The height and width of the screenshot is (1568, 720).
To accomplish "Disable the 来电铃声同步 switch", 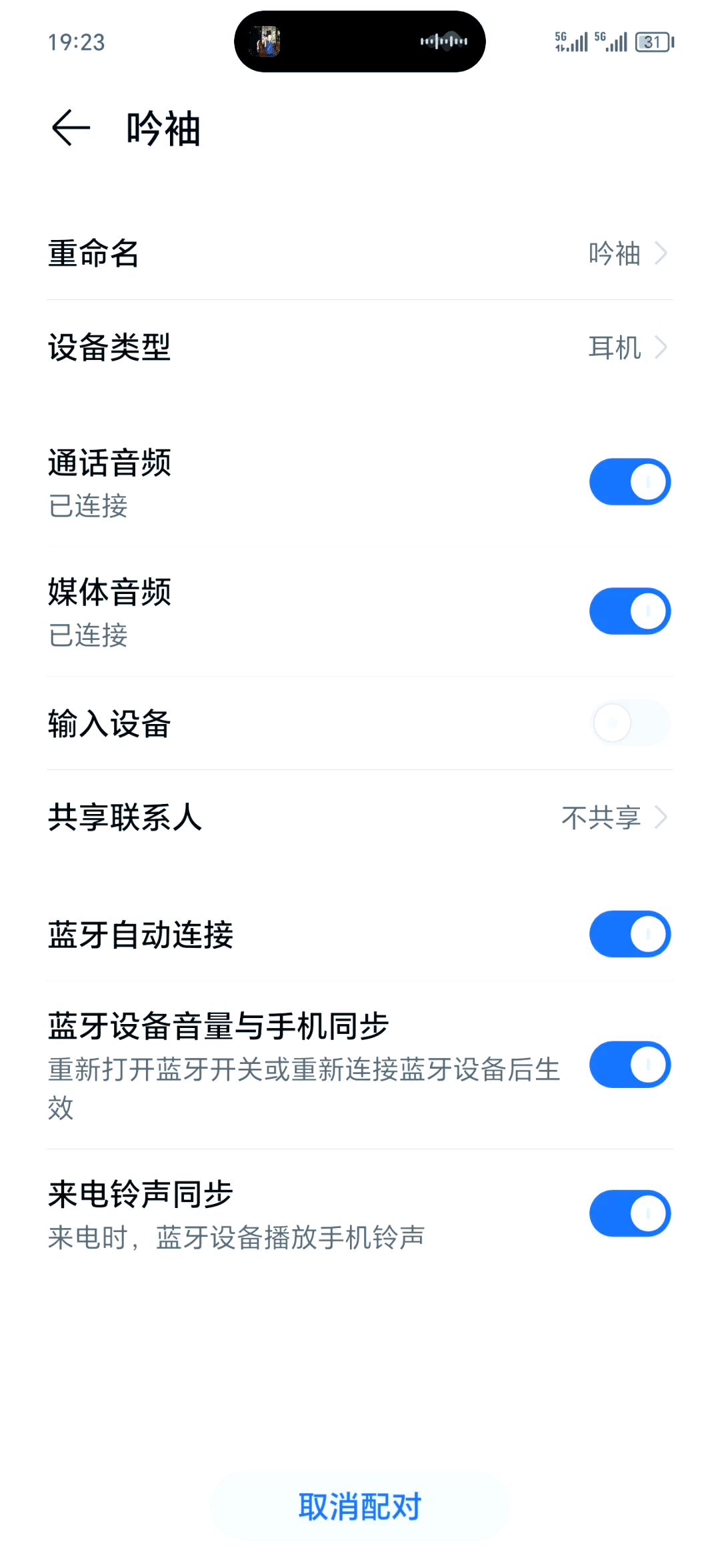I will pyautogui.click(x=629, y=1213).
